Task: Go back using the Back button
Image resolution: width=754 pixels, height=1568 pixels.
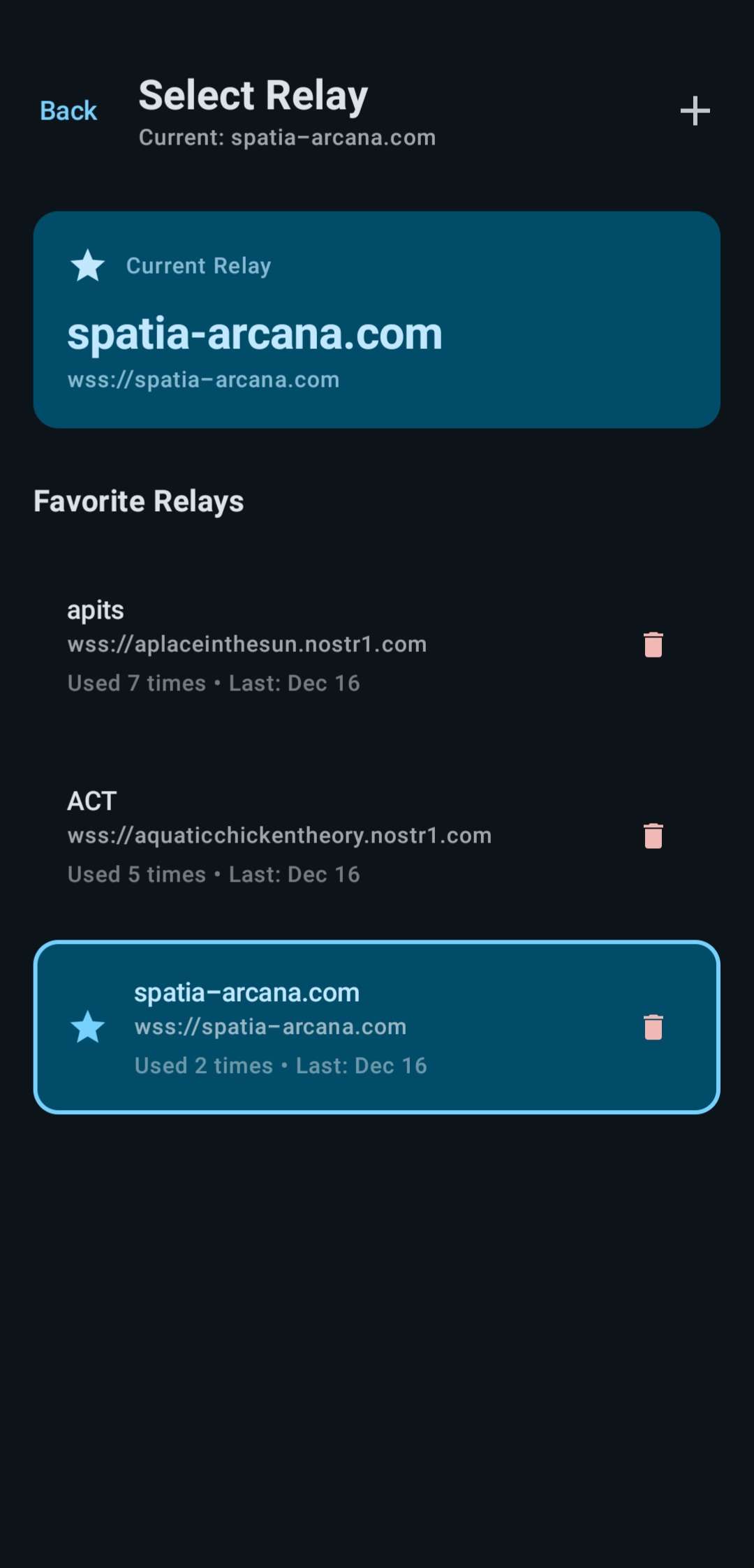Action: [68, 111]
